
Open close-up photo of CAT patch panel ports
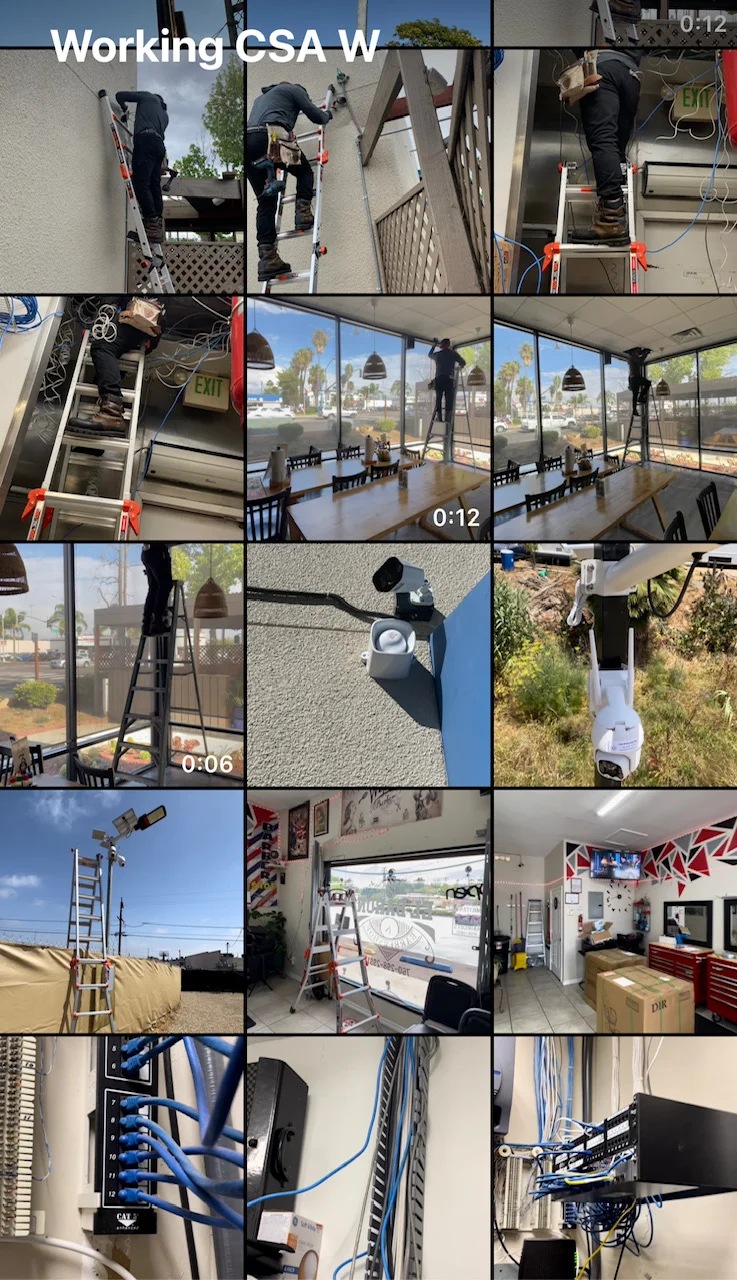[x=121, y=1158]
